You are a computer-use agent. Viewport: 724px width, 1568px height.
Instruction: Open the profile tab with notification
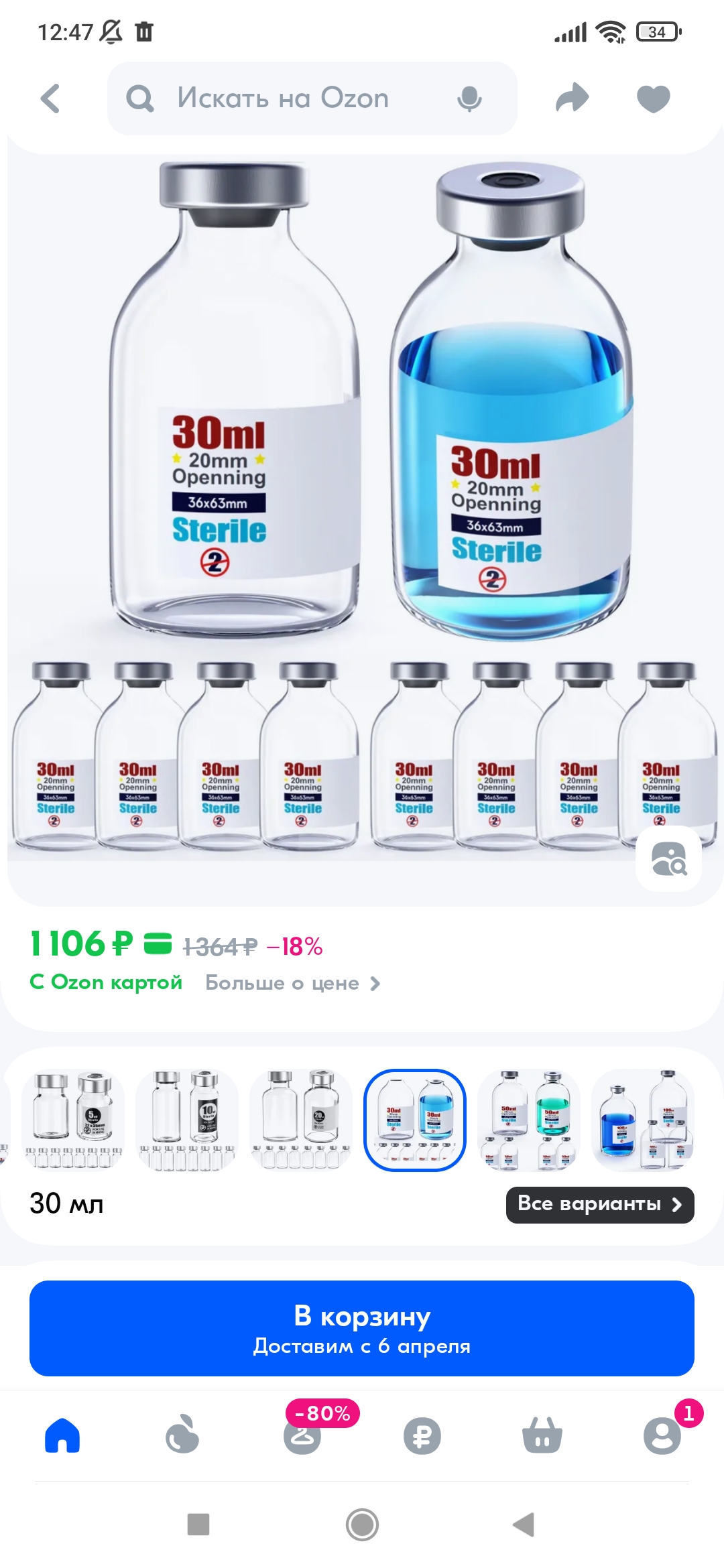point(662,1436)
